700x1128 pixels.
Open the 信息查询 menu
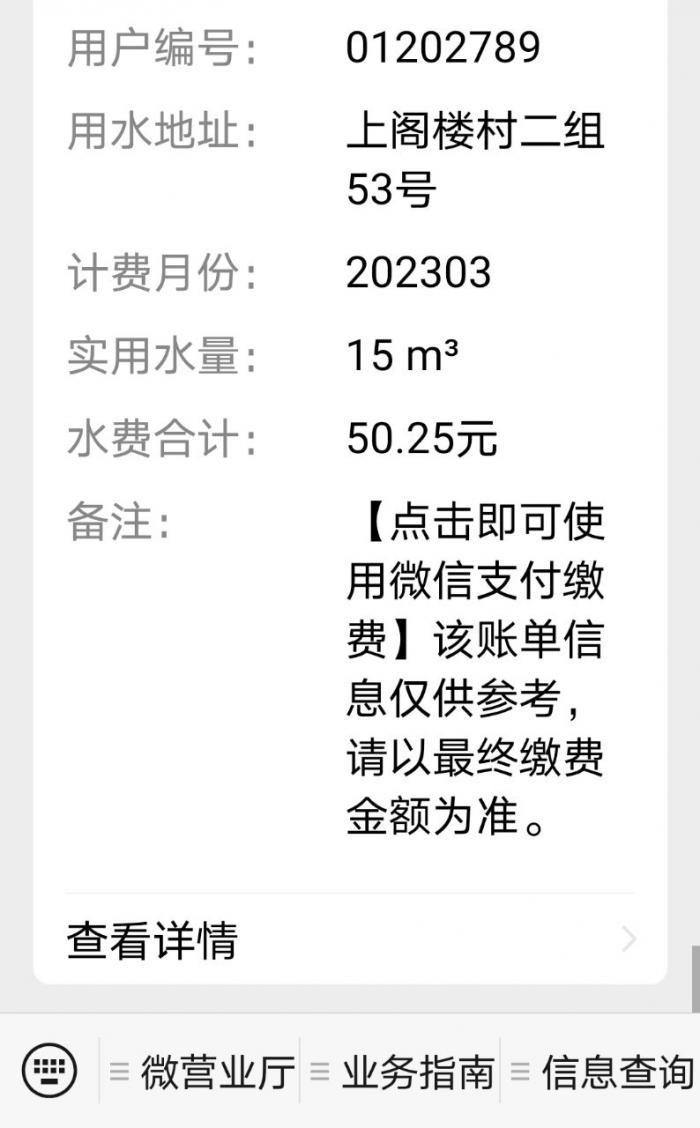coord(600,1072)
